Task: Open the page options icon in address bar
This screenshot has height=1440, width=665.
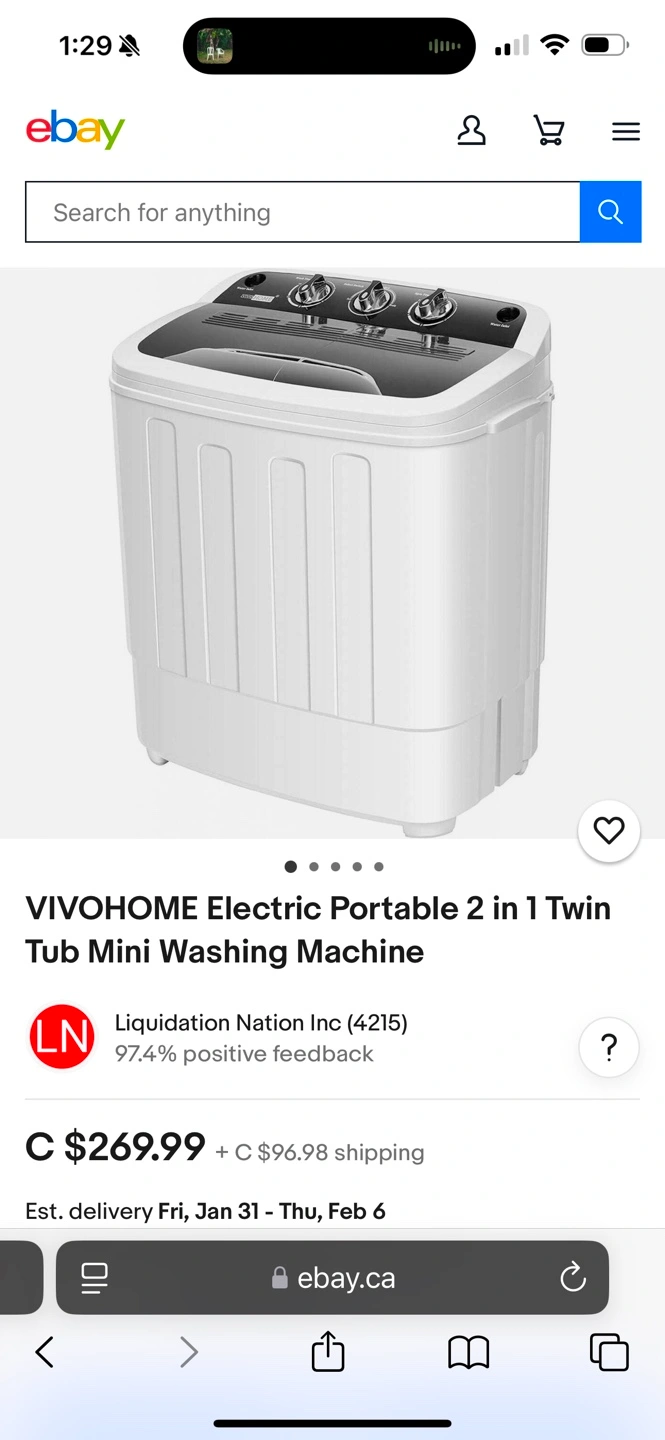Action: click(95, 1277)
